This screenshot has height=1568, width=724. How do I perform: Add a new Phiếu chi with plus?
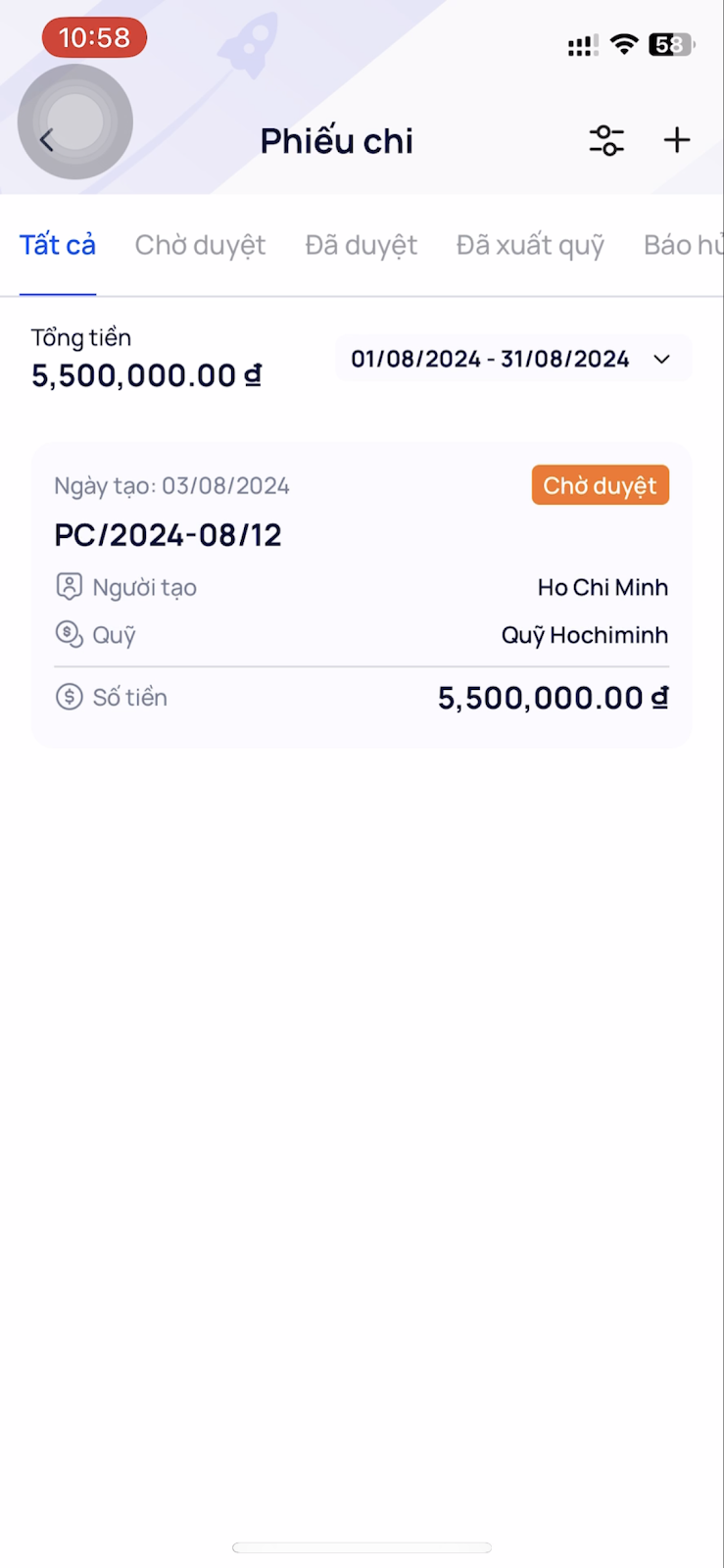point(677,140)
